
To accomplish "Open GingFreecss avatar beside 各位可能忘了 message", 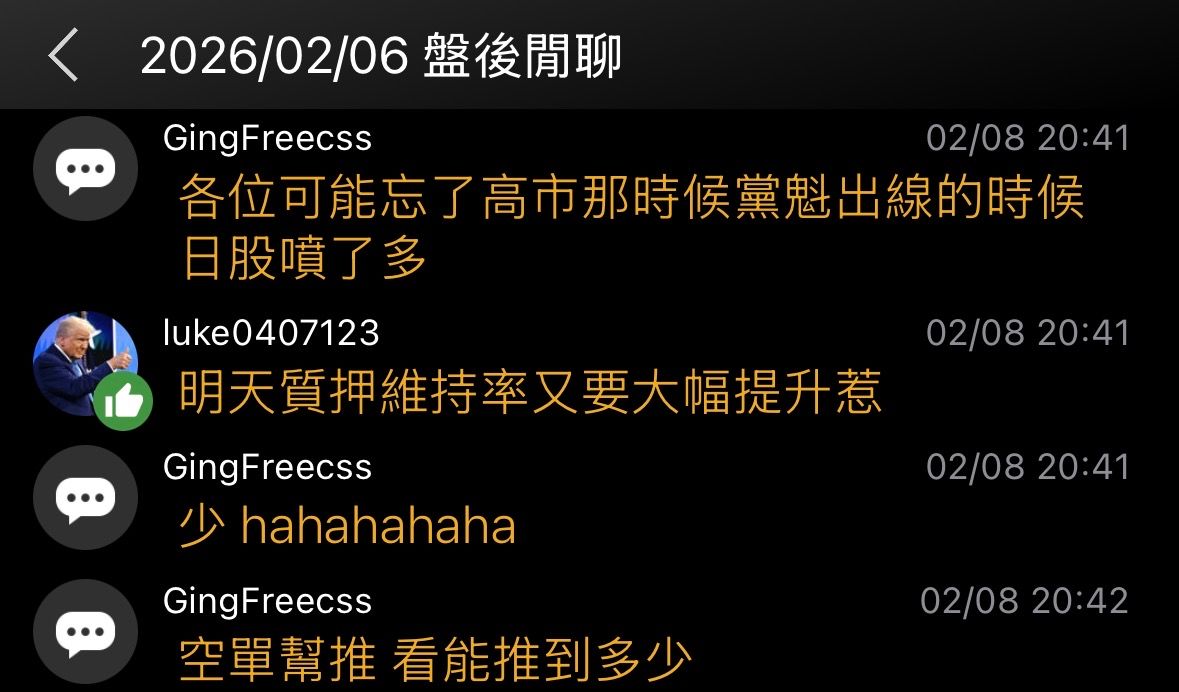I will click(x=86, y=169).
